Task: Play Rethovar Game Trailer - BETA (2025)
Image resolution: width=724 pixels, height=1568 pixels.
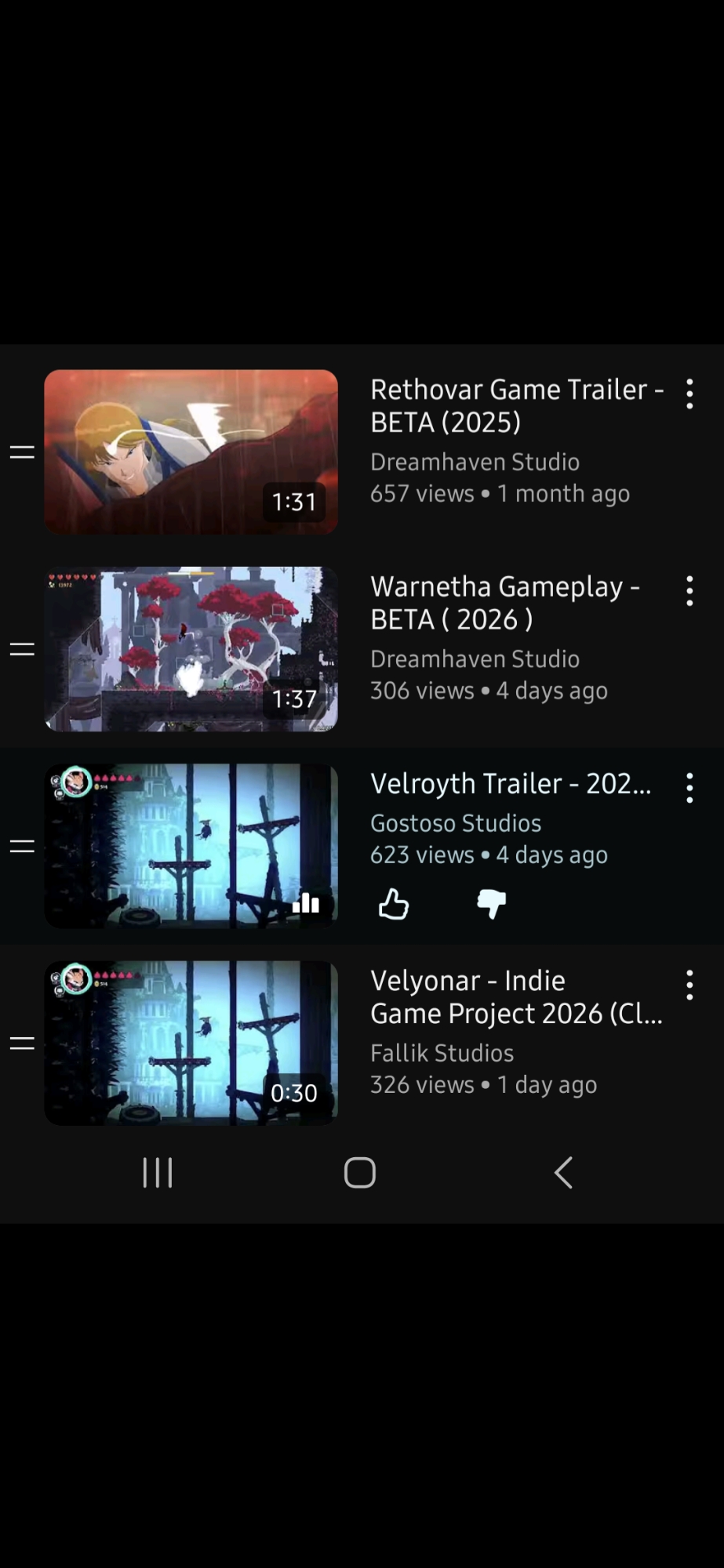Action: click(191, 452)
